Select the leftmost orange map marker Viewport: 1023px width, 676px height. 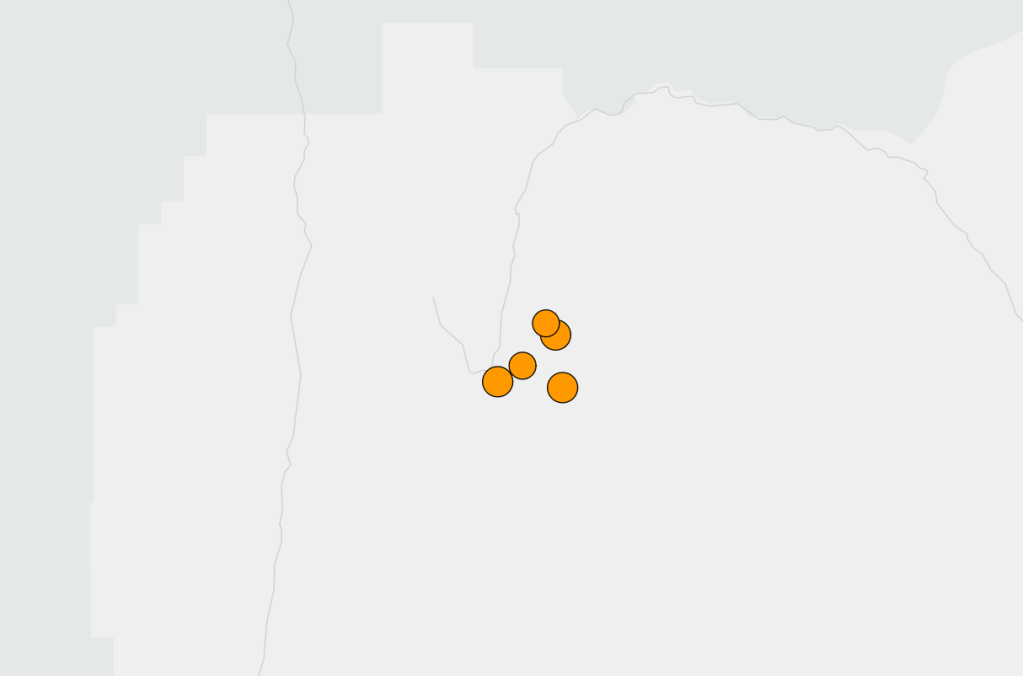coord(498,382)
